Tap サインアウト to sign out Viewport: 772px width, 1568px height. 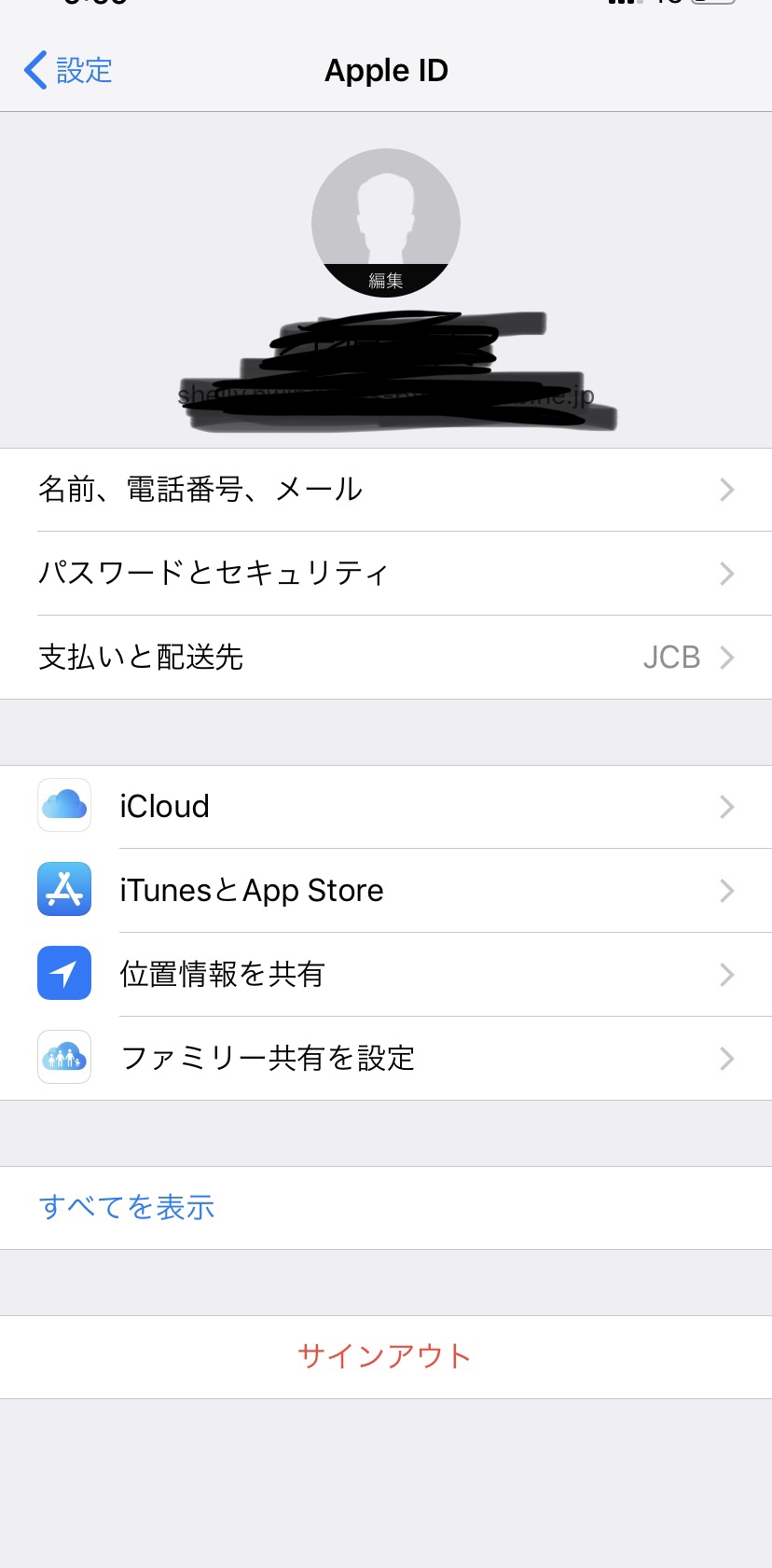coord(385,1356)
